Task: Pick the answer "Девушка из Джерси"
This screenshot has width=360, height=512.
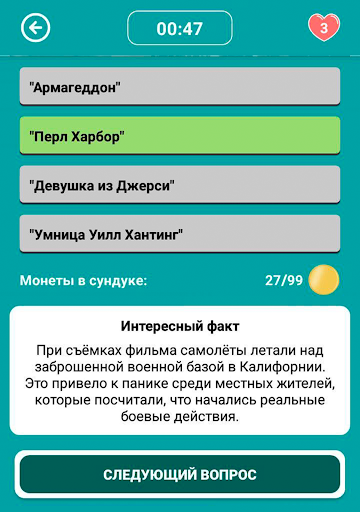Action: pos(180,185)
